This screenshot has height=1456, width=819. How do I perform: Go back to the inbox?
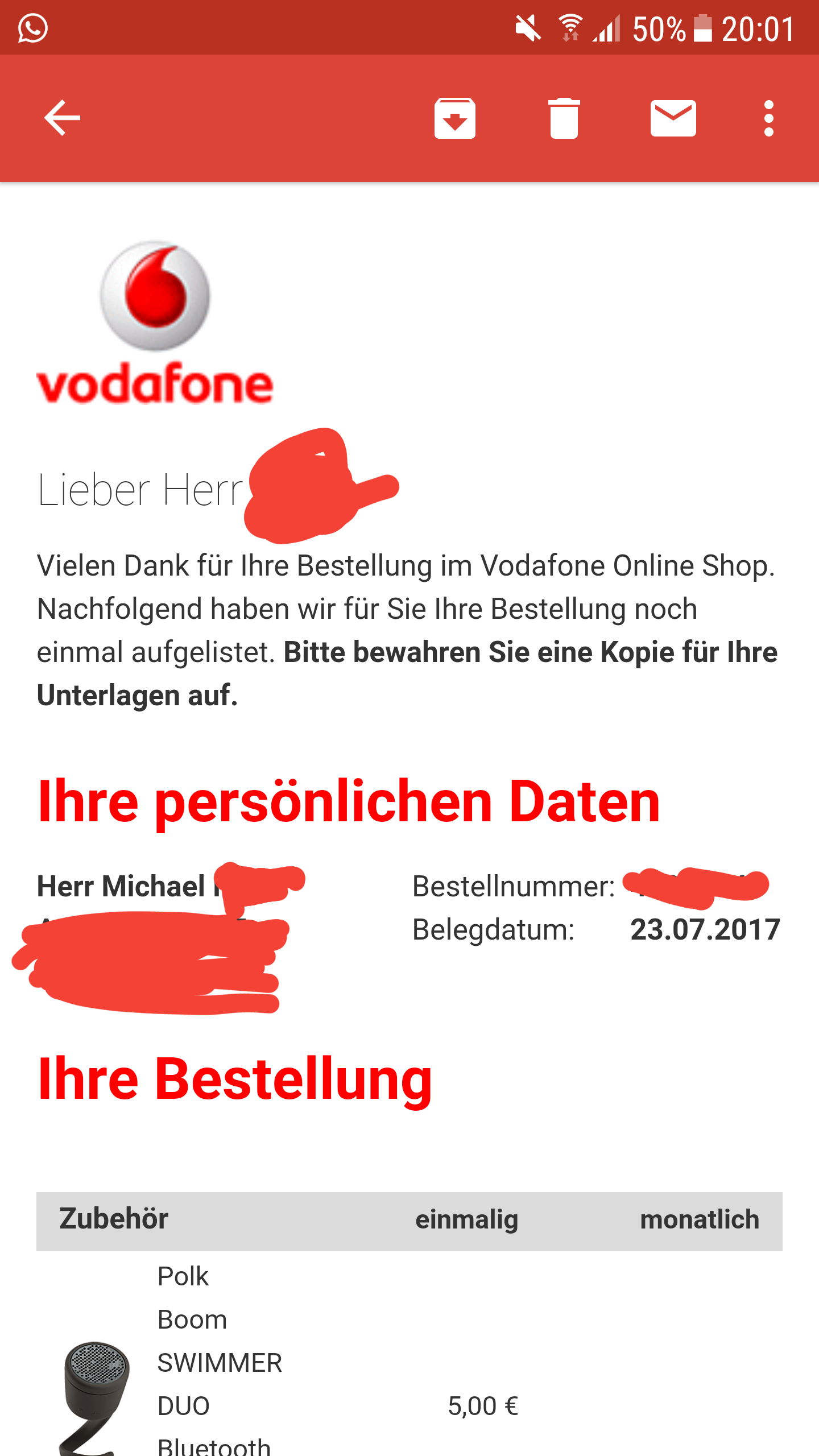click(62, 118)
